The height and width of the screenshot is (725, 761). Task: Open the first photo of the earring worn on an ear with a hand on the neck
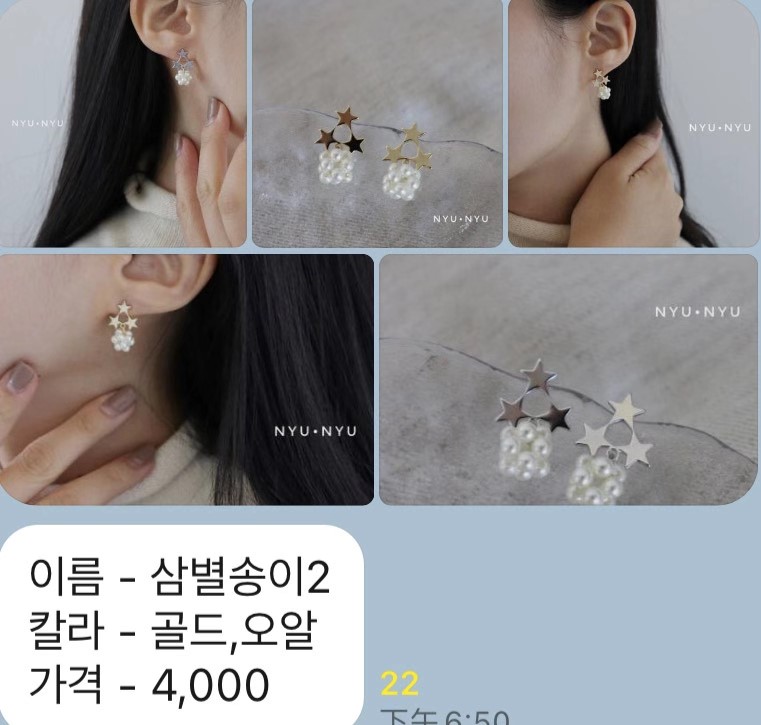click(122, 122)
